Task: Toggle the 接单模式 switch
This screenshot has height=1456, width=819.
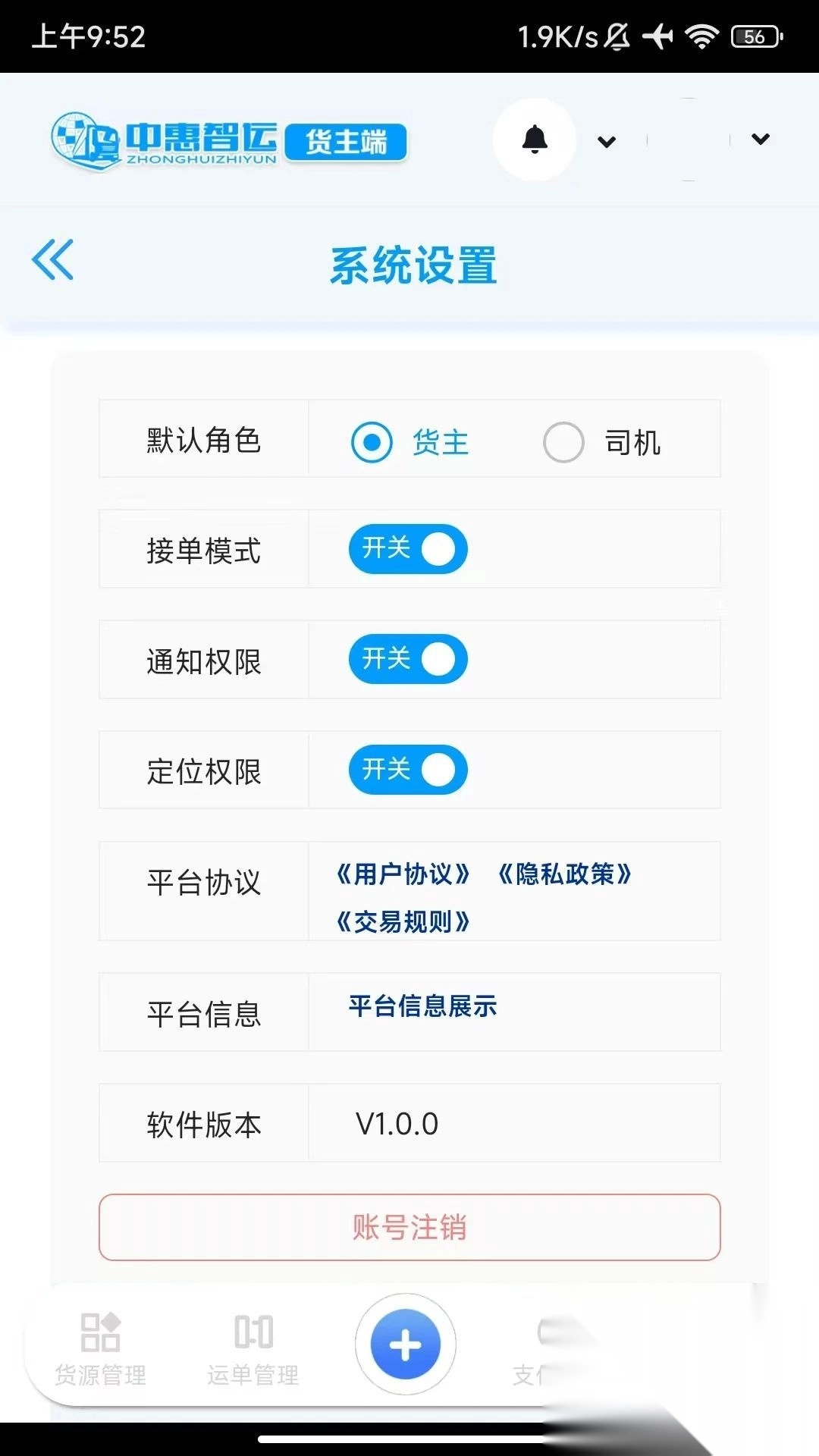Action: 408,549
